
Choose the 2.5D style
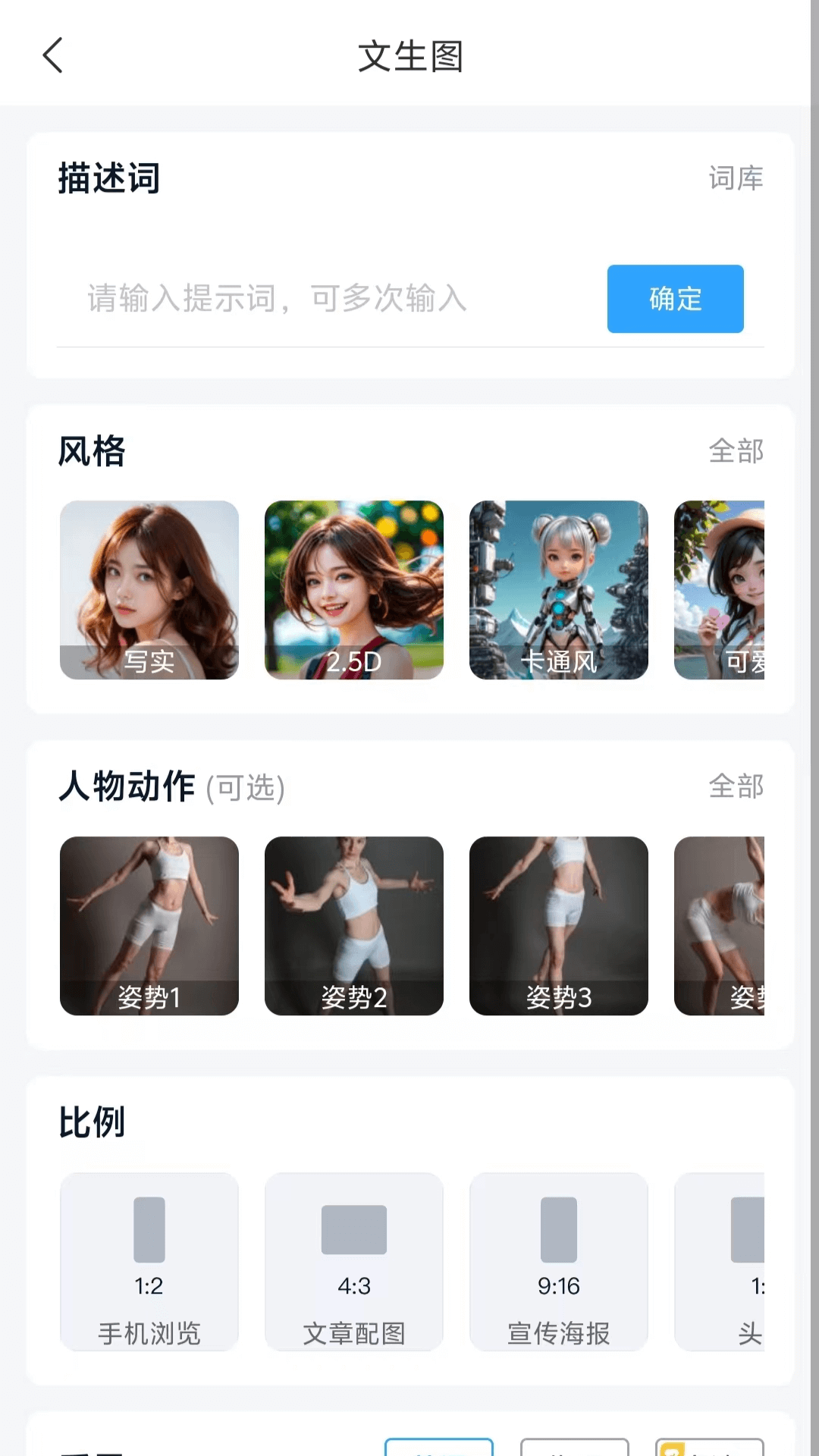(354, 590)
